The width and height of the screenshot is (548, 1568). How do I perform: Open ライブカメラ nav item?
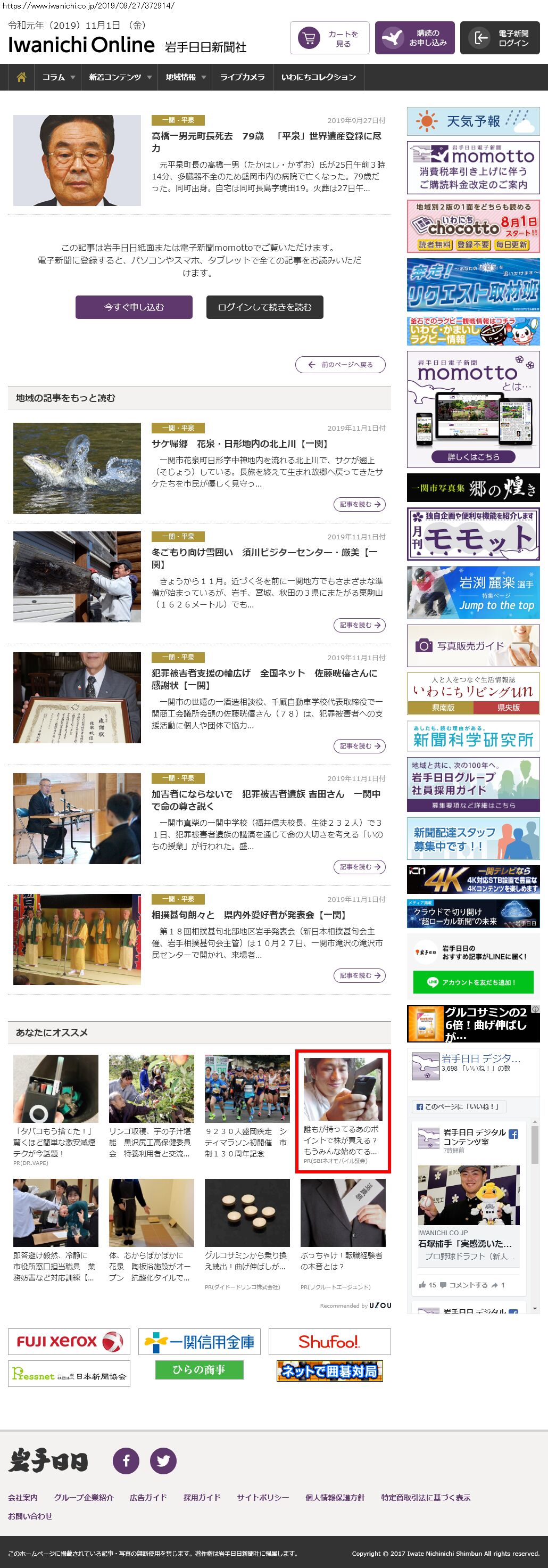pos(242,77)
